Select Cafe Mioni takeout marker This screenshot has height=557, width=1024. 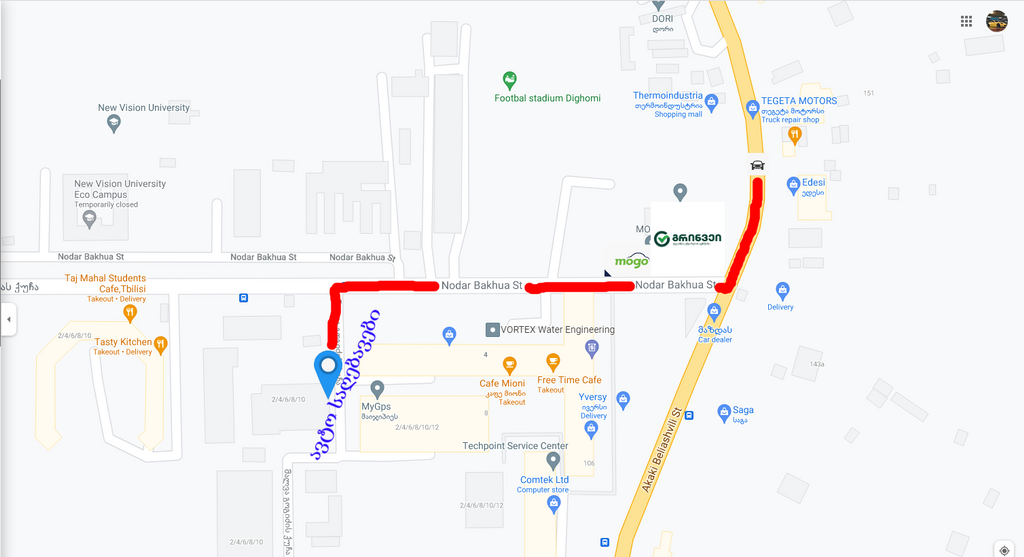[x=510, y=364]
